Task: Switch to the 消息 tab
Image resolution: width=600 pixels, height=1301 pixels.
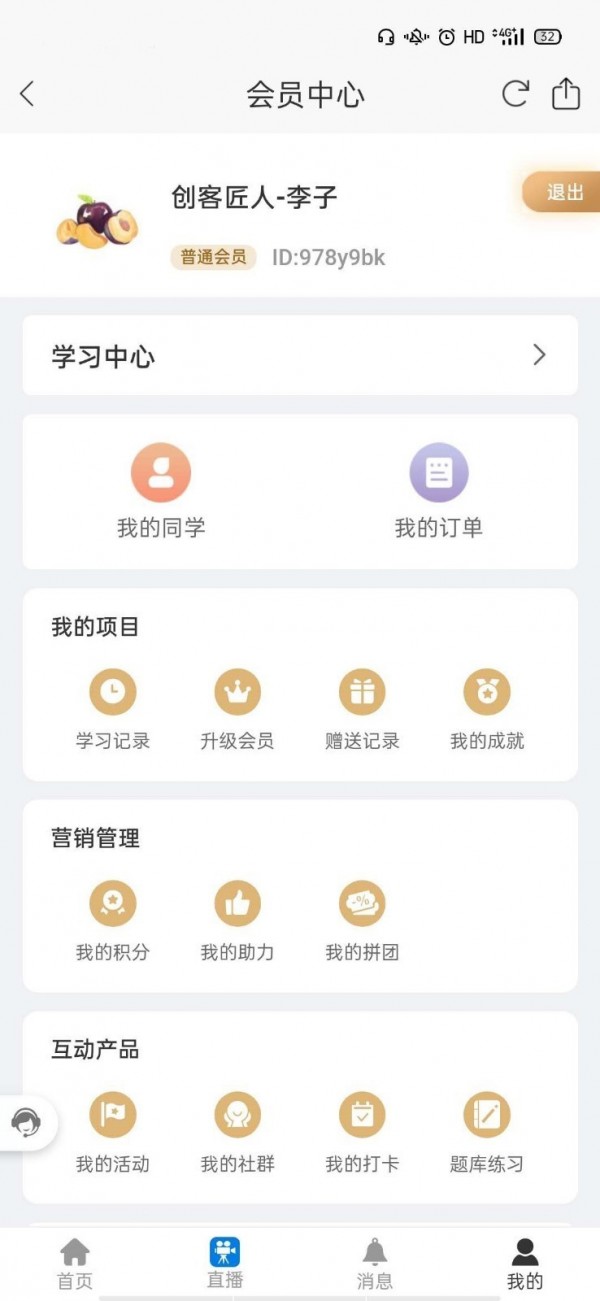Action: [375, 1263]
